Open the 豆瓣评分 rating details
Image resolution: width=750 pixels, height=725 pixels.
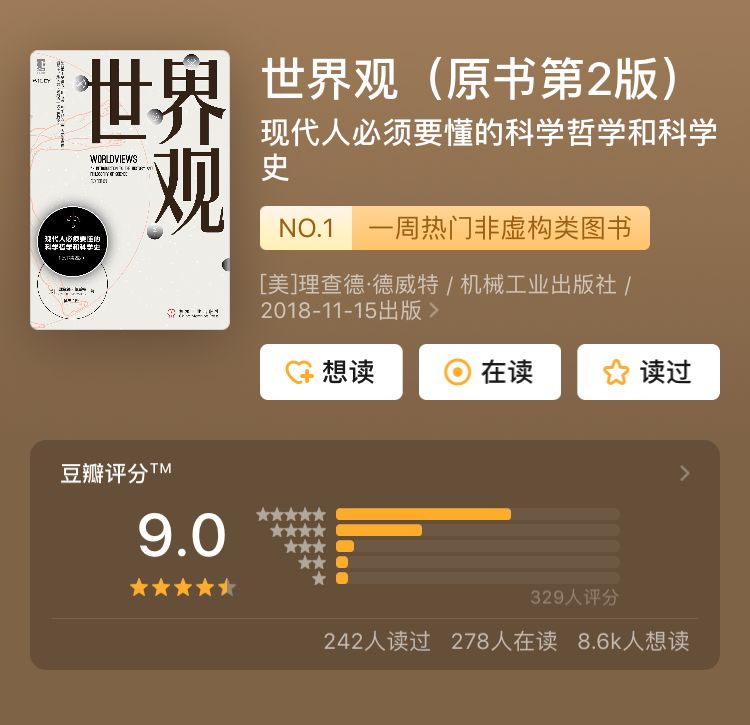[684, 473]
